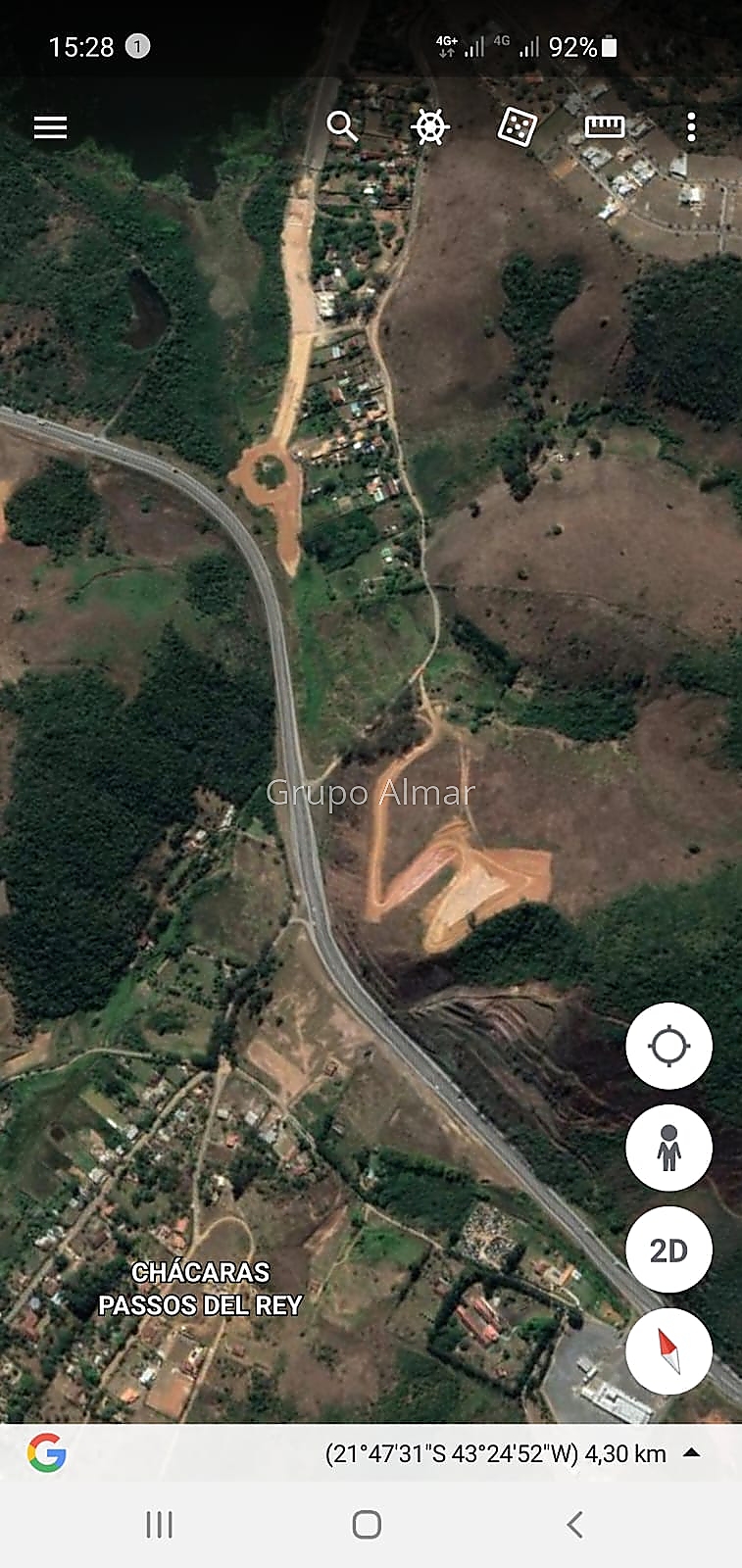
Task: Enter Street View with pegman button
Action: point(668,1148)
